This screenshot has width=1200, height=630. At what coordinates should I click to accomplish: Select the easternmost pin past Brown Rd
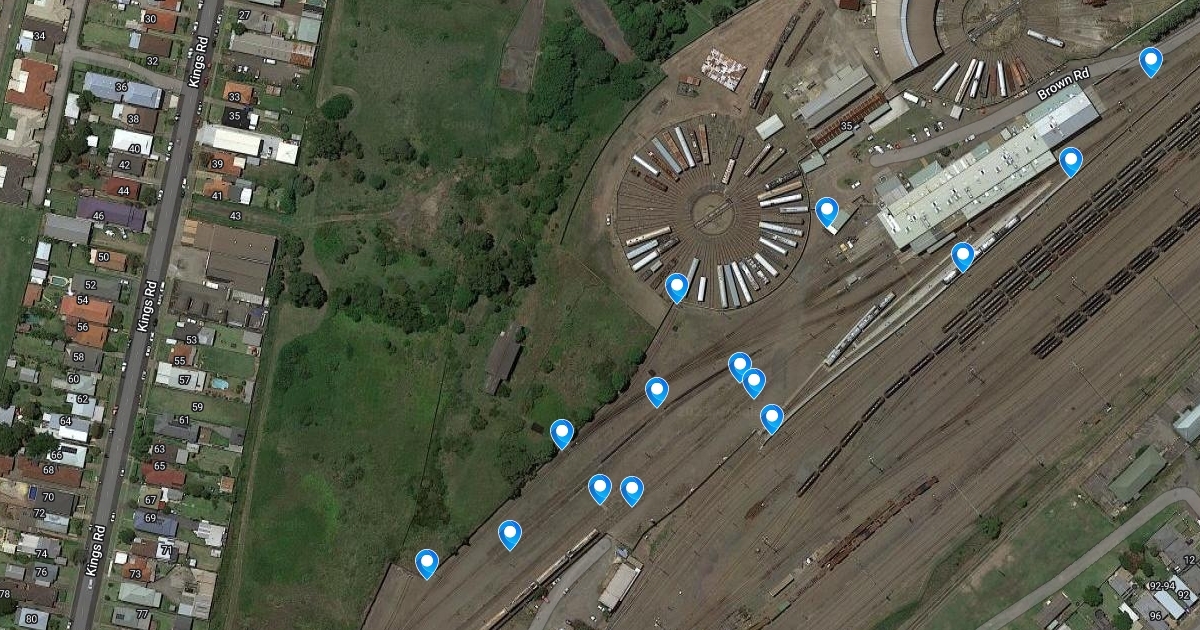[1151, 61]
